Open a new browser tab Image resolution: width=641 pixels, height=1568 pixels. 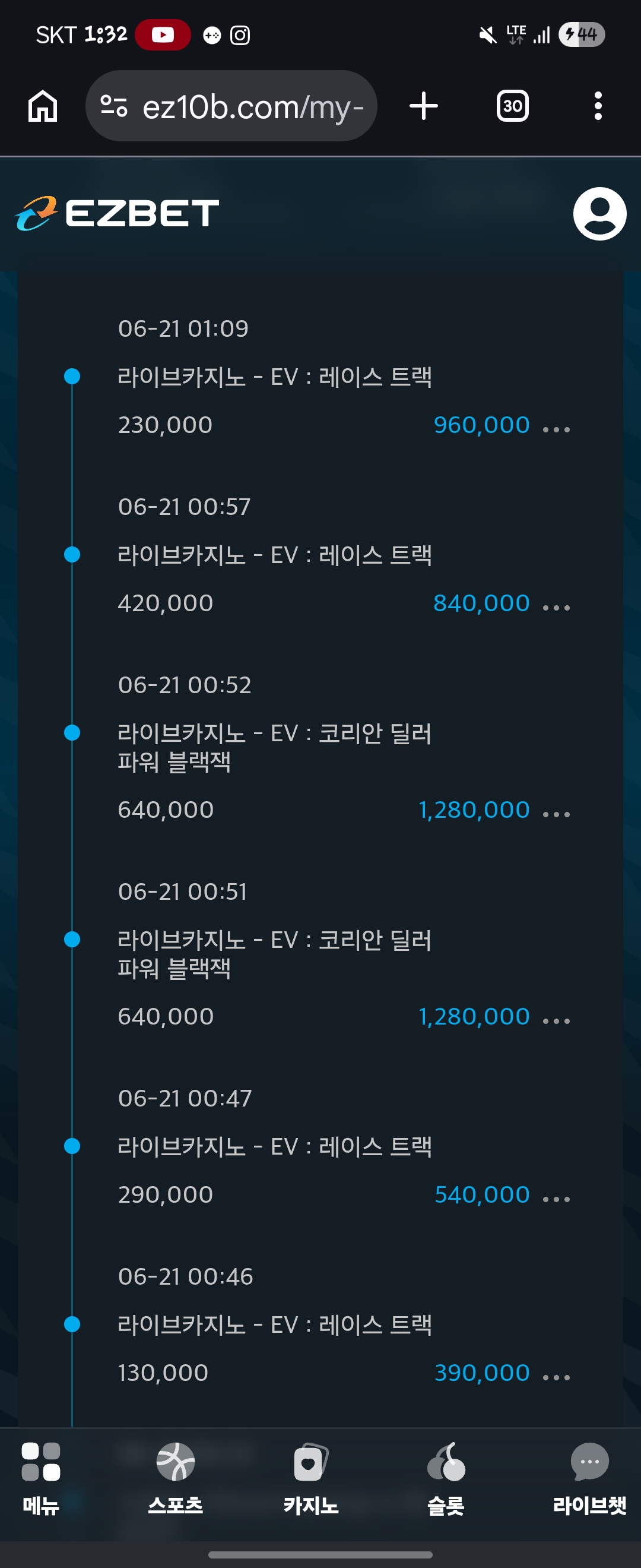(x=423, y=106)
